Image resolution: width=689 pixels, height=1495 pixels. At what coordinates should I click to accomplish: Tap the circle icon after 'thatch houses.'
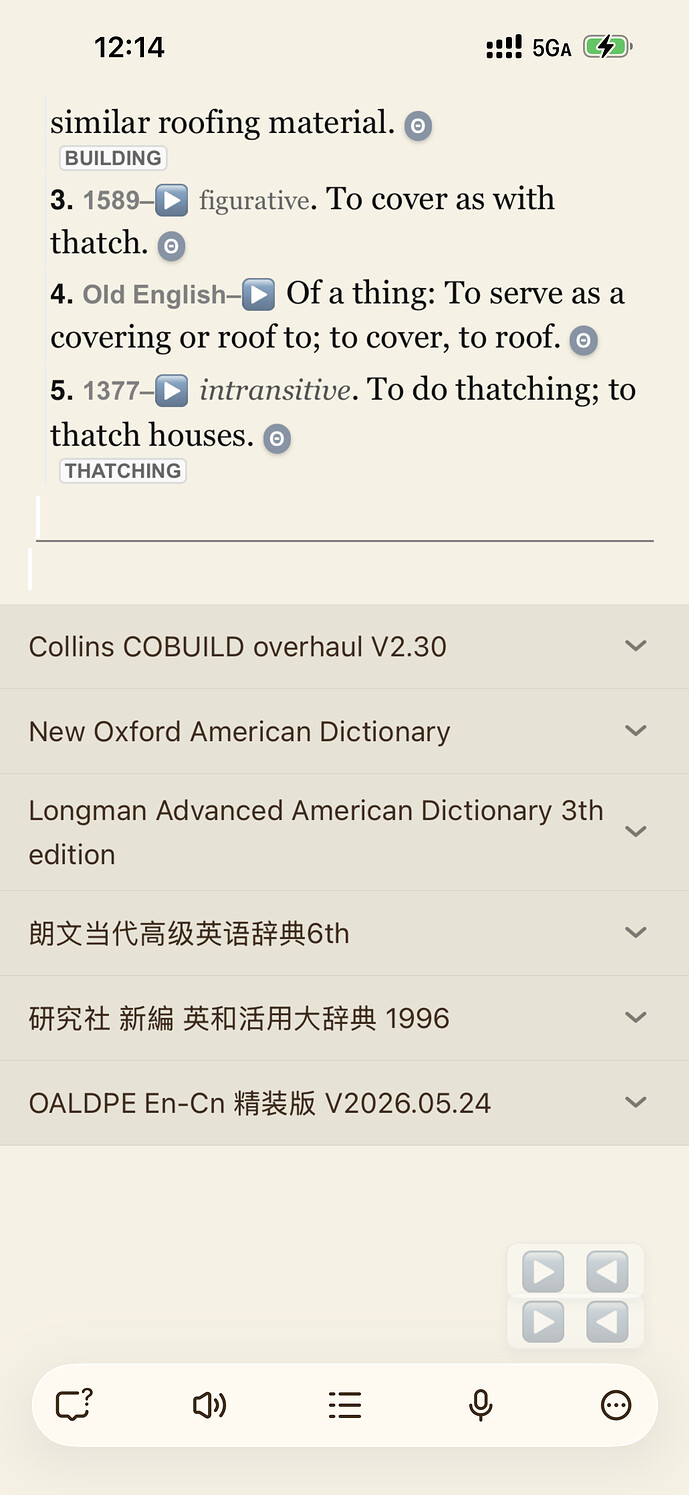click(277, 438)
